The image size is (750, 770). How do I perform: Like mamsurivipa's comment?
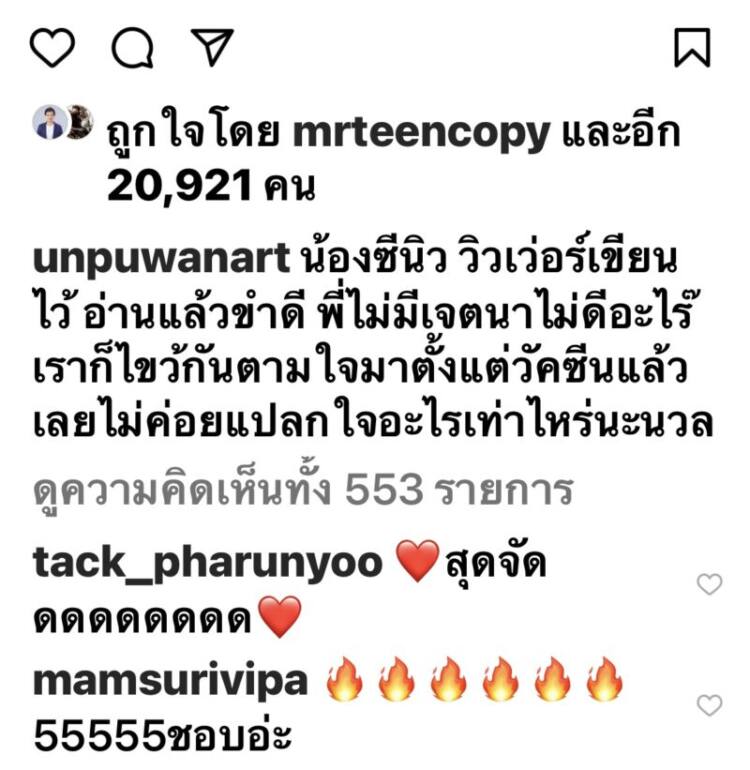click(709, 705)
